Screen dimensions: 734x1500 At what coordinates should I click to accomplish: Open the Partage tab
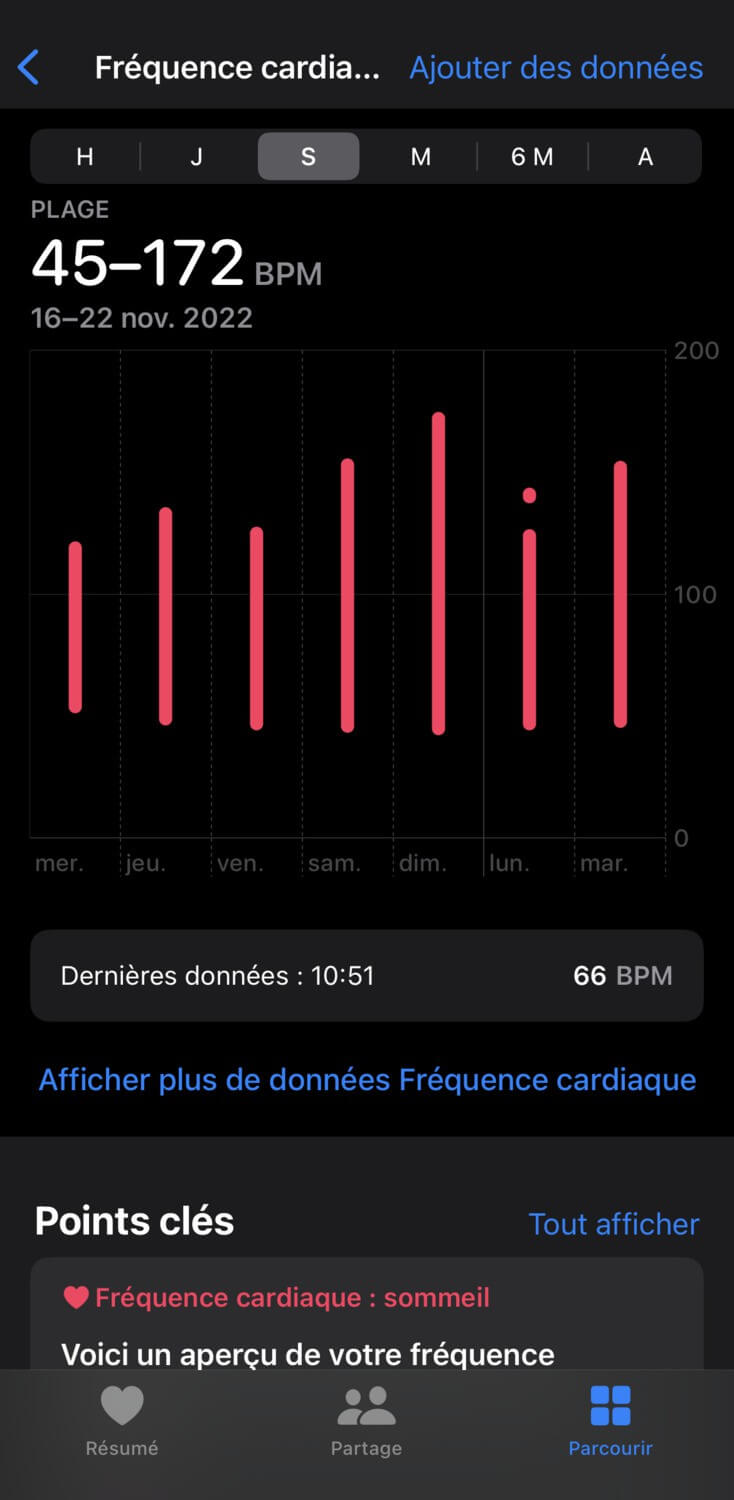point(366,1421)
